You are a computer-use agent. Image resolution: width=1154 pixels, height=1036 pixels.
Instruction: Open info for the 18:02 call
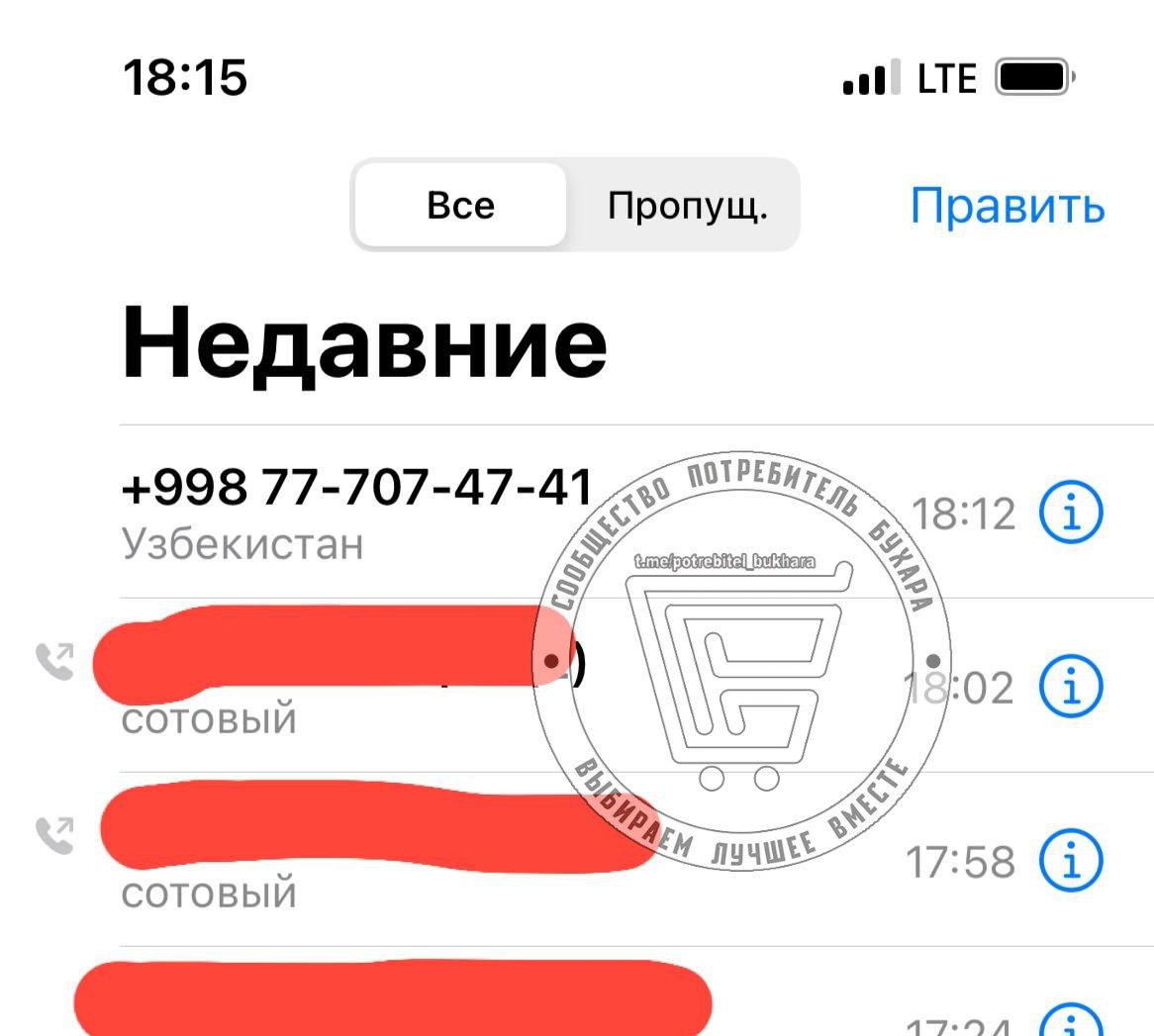[x=1071, y=686]
